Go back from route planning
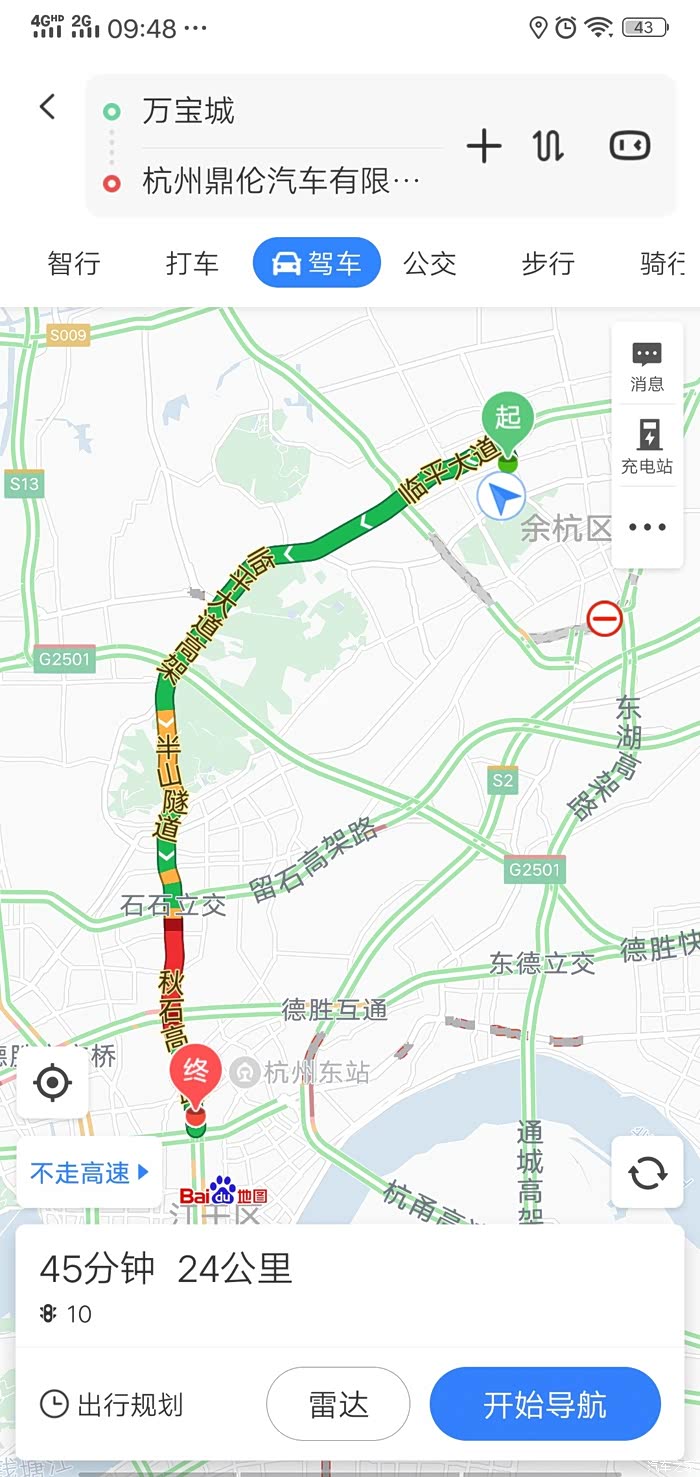Screen dimensions: 700x1477 tap(47, 107)
